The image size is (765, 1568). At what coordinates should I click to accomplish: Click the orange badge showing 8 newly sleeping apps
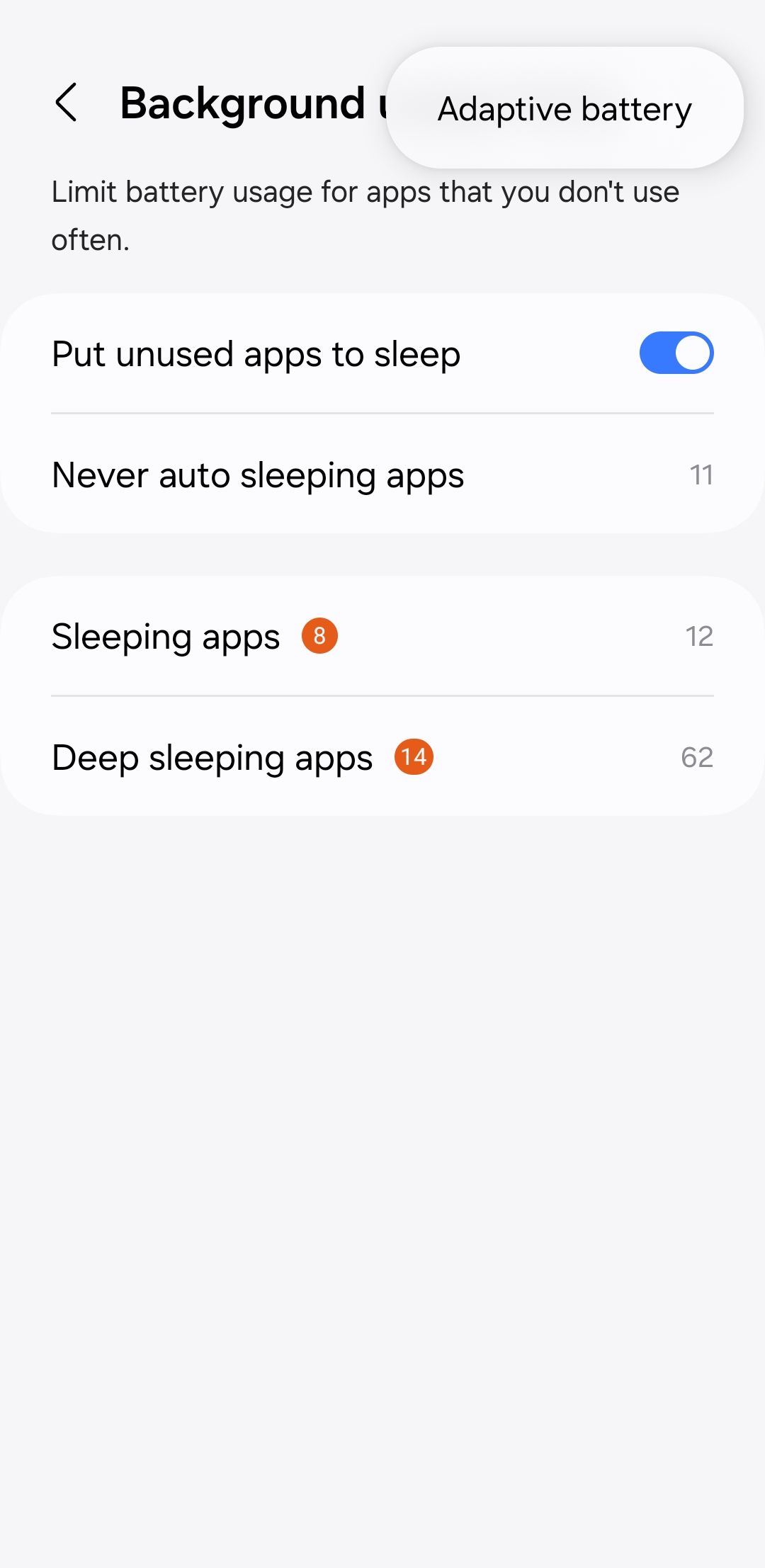point(320,635)
